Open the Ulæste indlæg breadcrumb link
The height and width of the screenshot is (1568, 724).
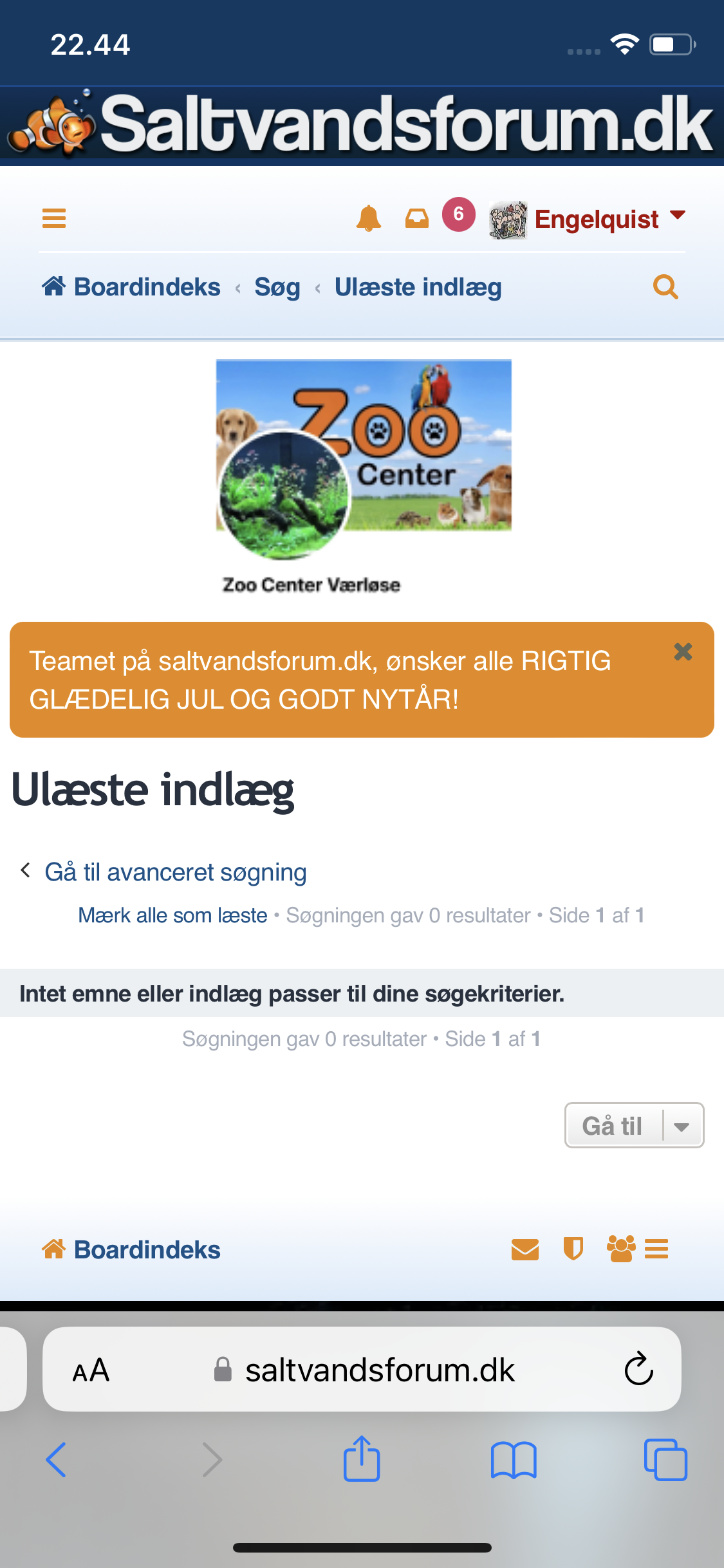pos(418,287)
